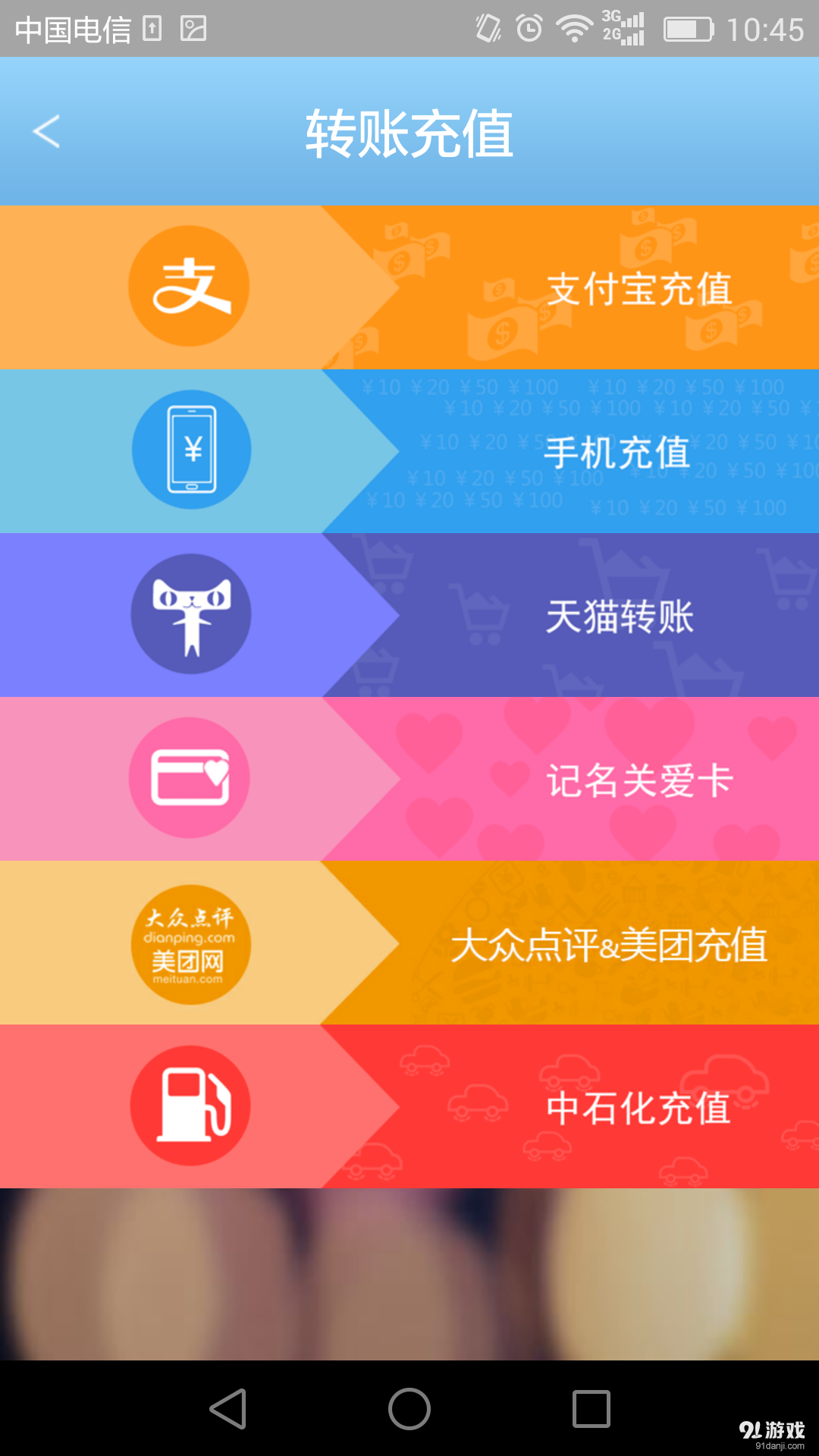The width and height of the screenshot is (819, 1456).
Task: Open the 天猫转账 transfer row
Action: click(x=620, y=616)
